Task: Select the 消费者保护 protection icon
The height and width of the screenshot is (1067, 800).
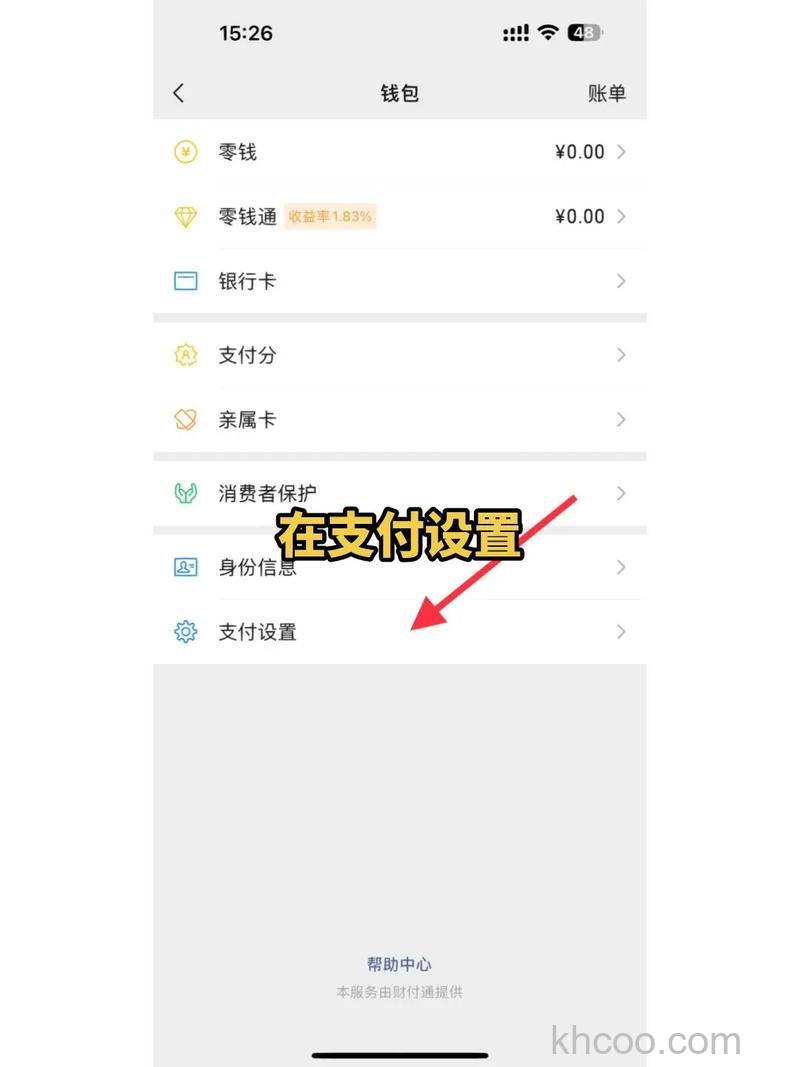Action: click(185, 493)
